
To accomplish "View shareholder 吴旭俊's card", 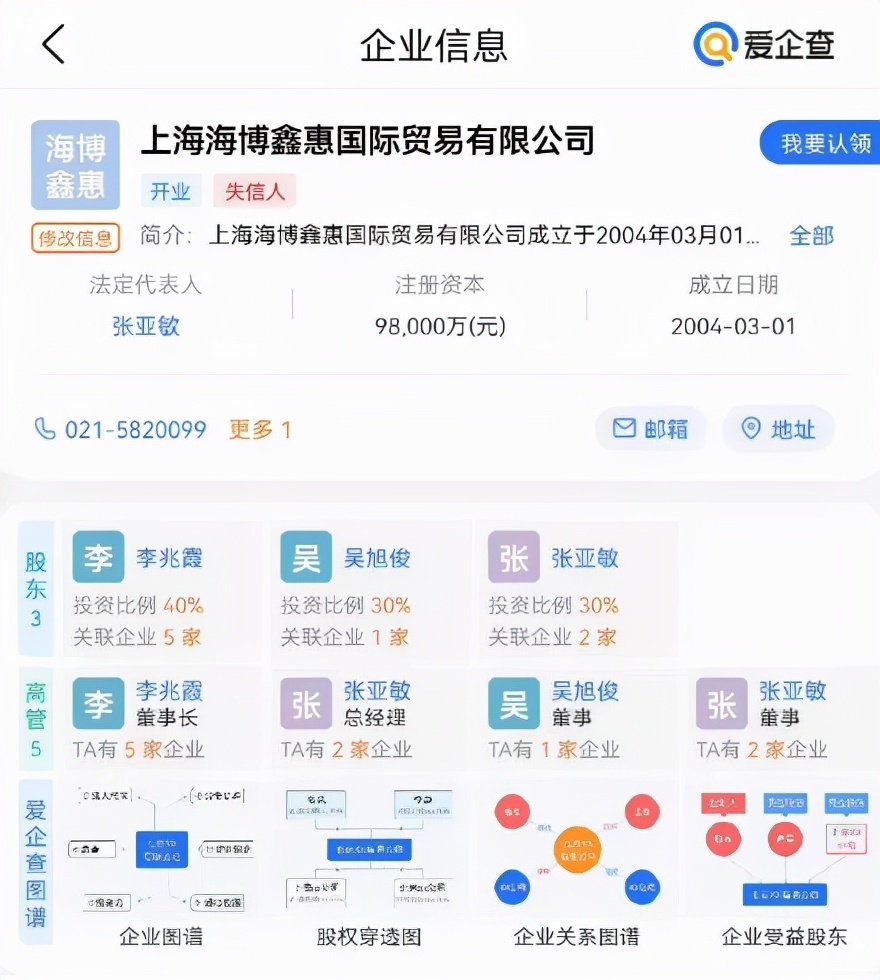I will (x=370, y=591).
